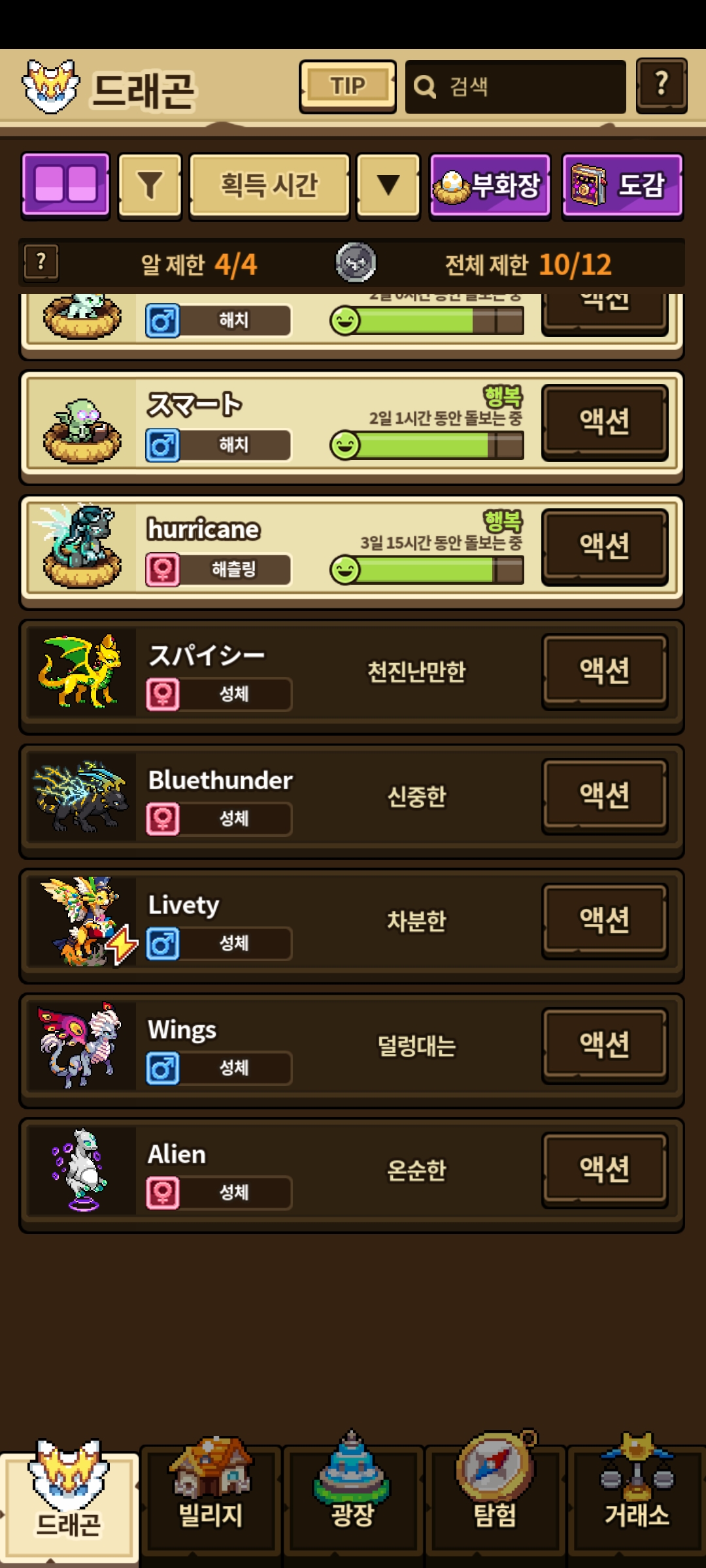Show help for the egg limit
Screen dimensions: 706x1568
tap(41, 263)
